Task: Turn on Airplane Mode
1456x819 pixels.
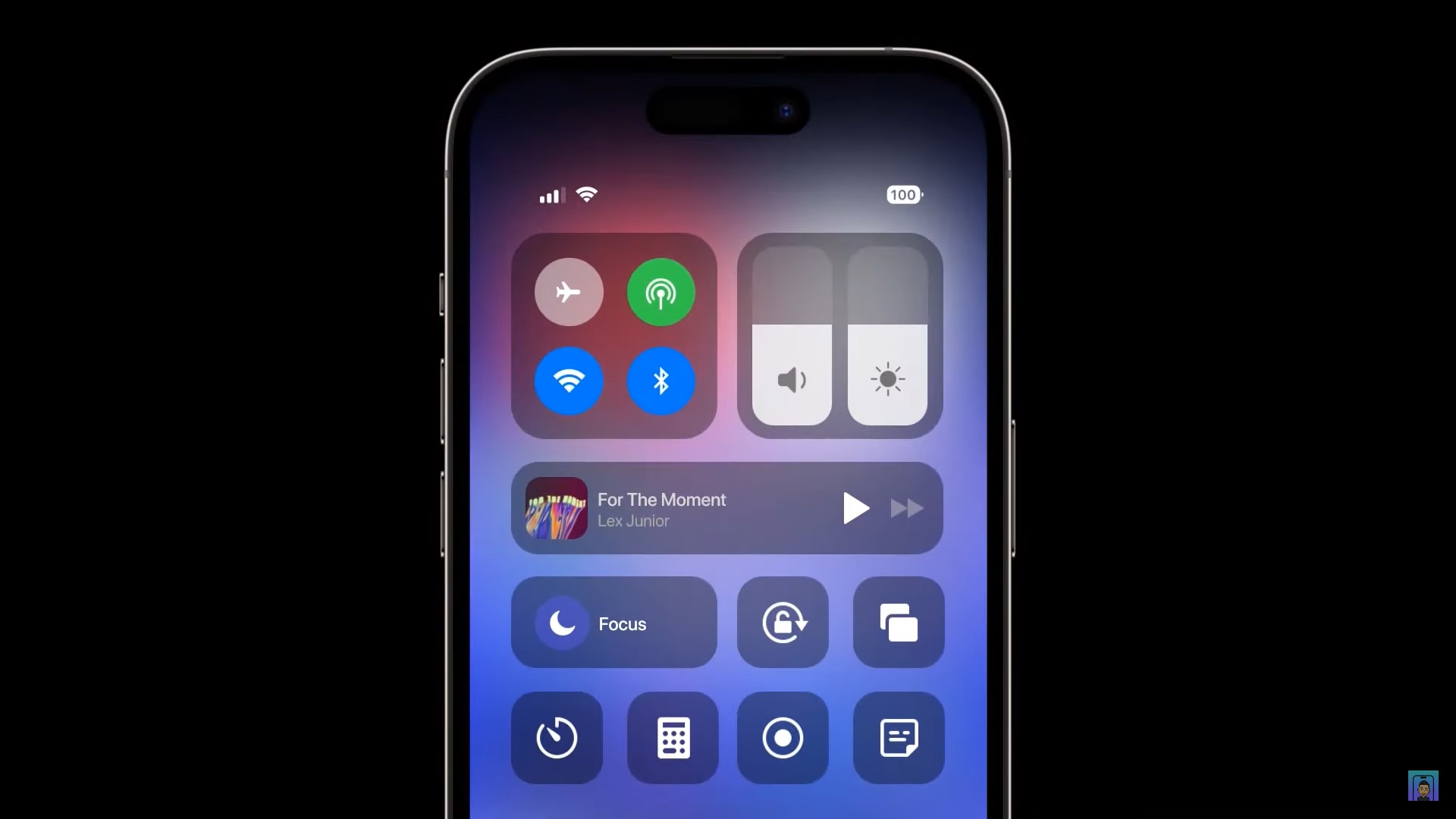Action: pyautogui.click(x=569, y=292)
